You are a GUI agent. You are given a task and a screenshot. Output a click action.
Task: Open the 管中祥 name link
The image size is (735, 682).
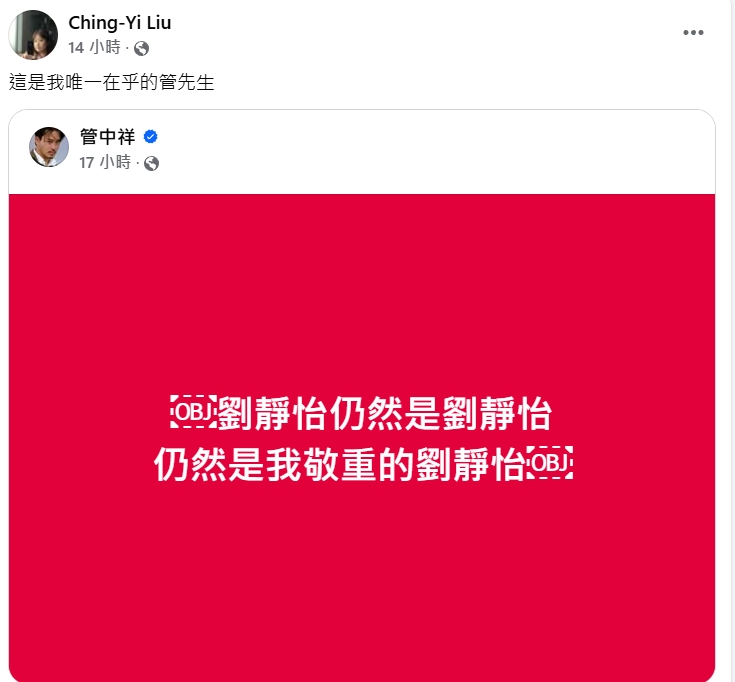point(107,137)
